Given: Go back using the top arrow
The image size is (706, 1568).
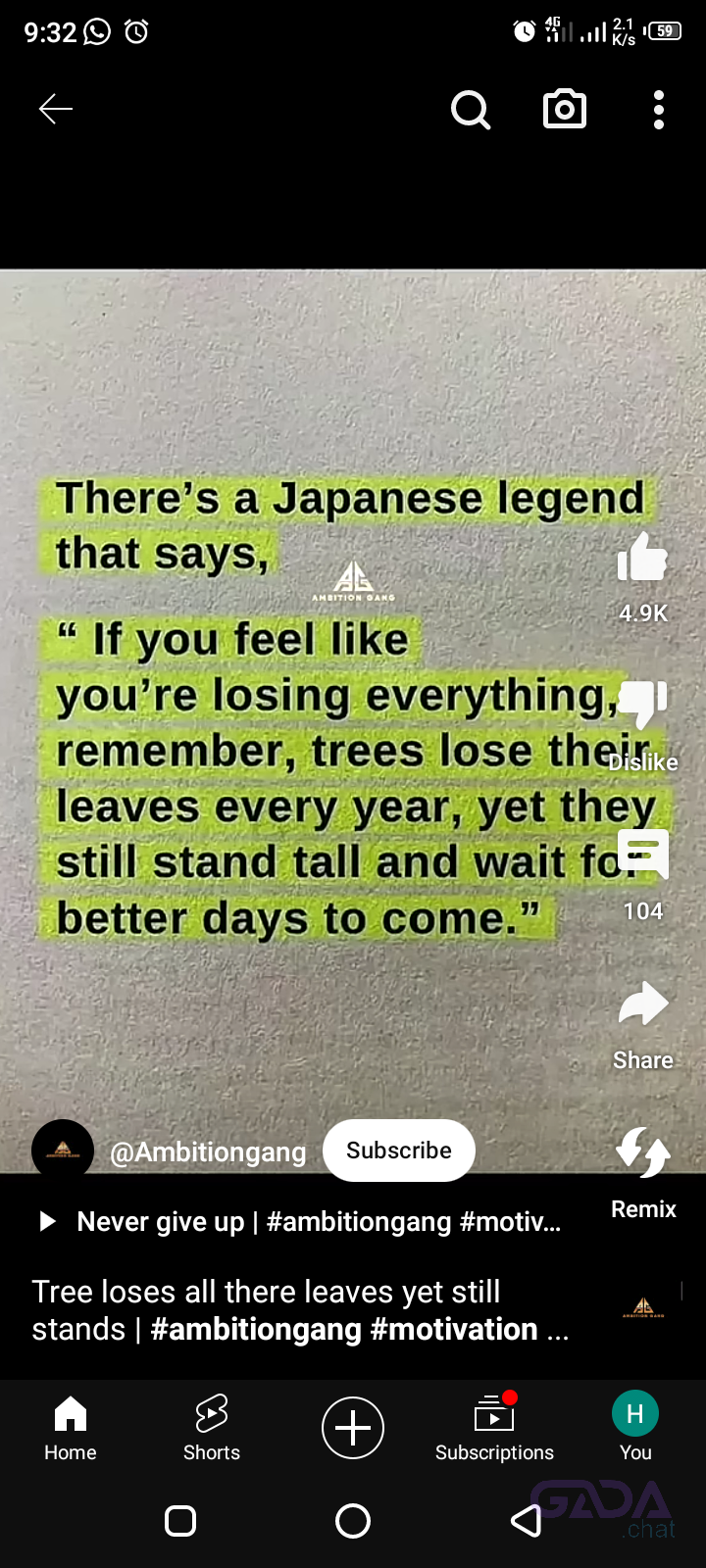Looking at the screenshot, I should (56, 109).
